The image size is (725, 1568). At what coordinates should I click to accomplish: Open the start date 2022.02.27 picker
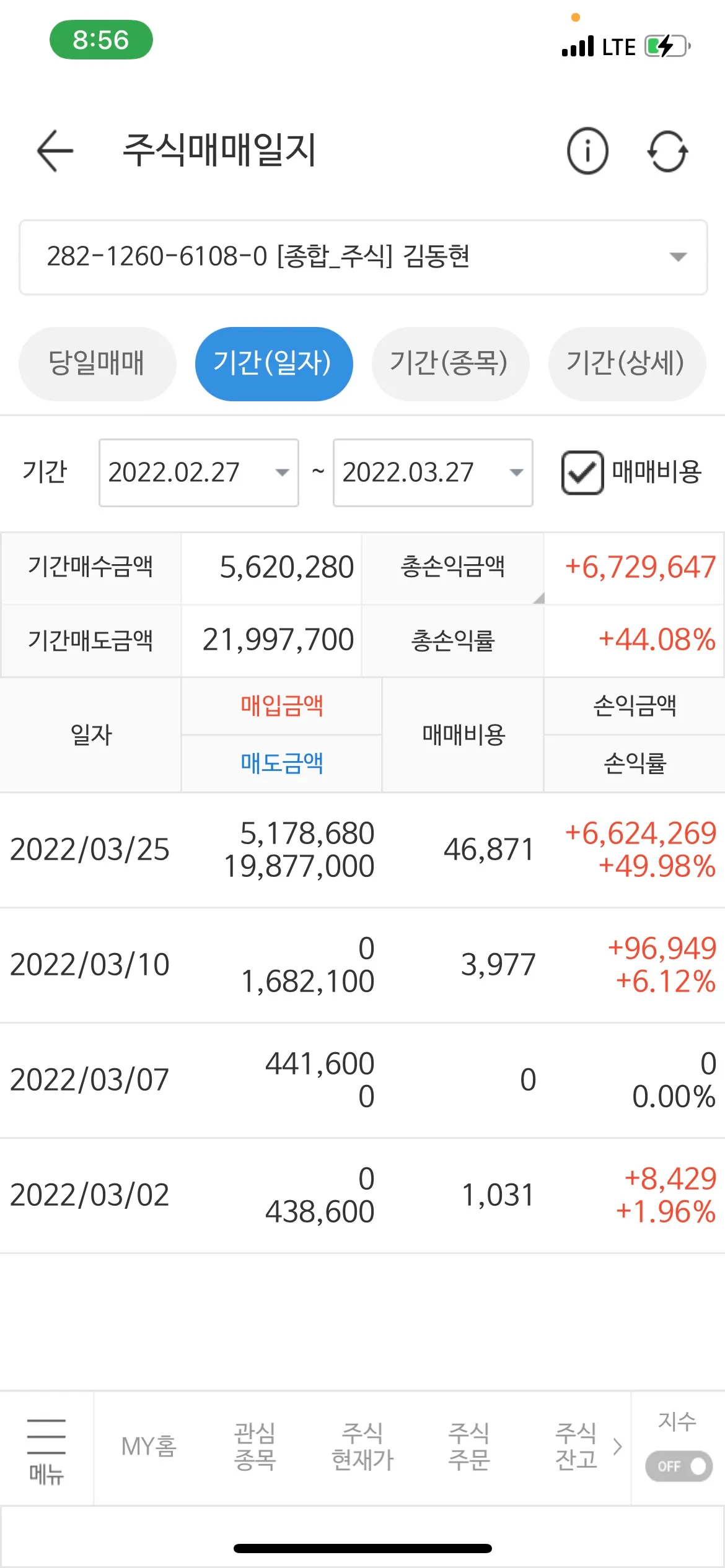click(198, 473)
